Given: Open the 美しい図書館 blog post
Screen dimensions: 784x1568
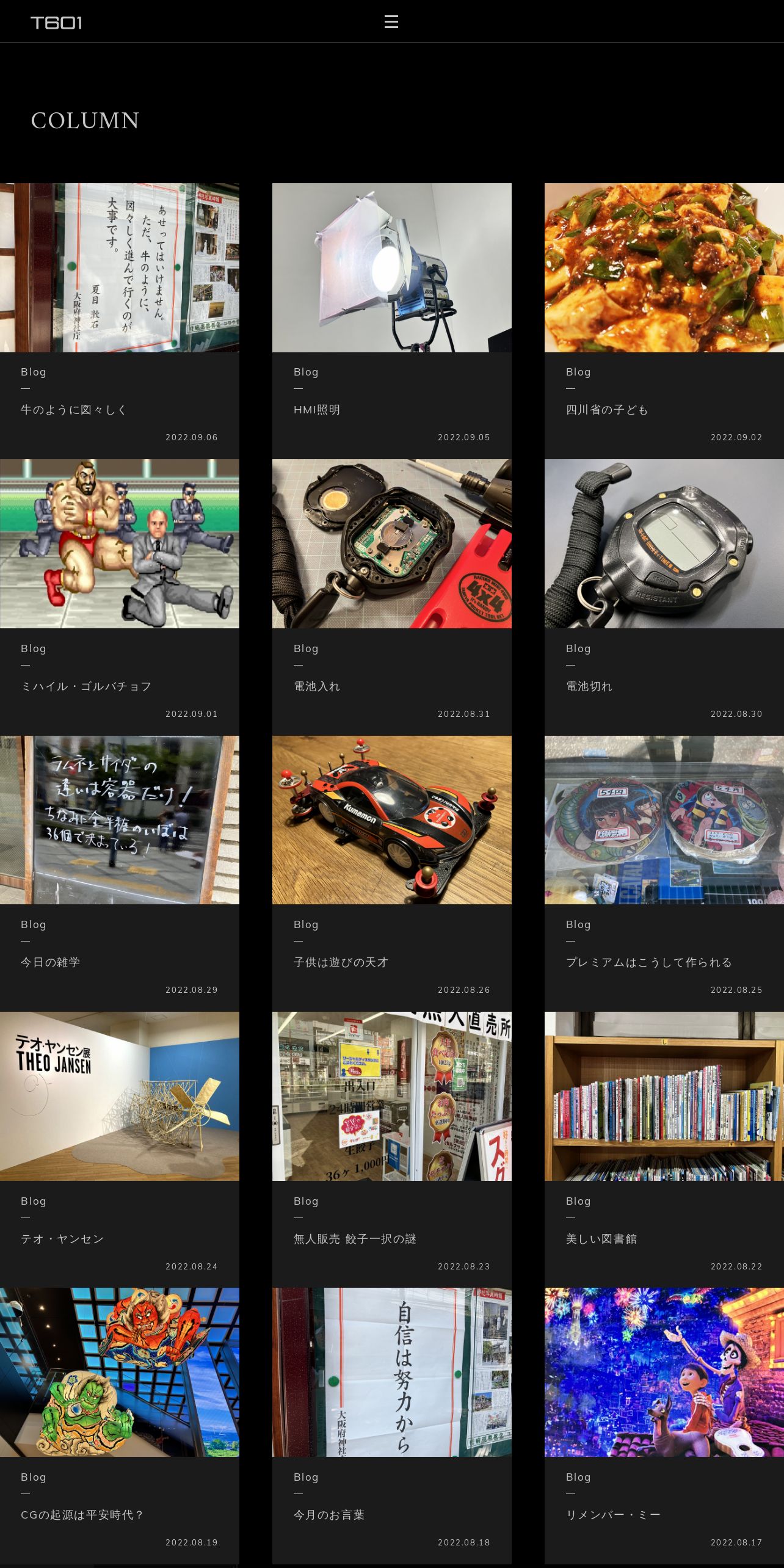Looking at the screenshot, I should tap(601, 1239).
